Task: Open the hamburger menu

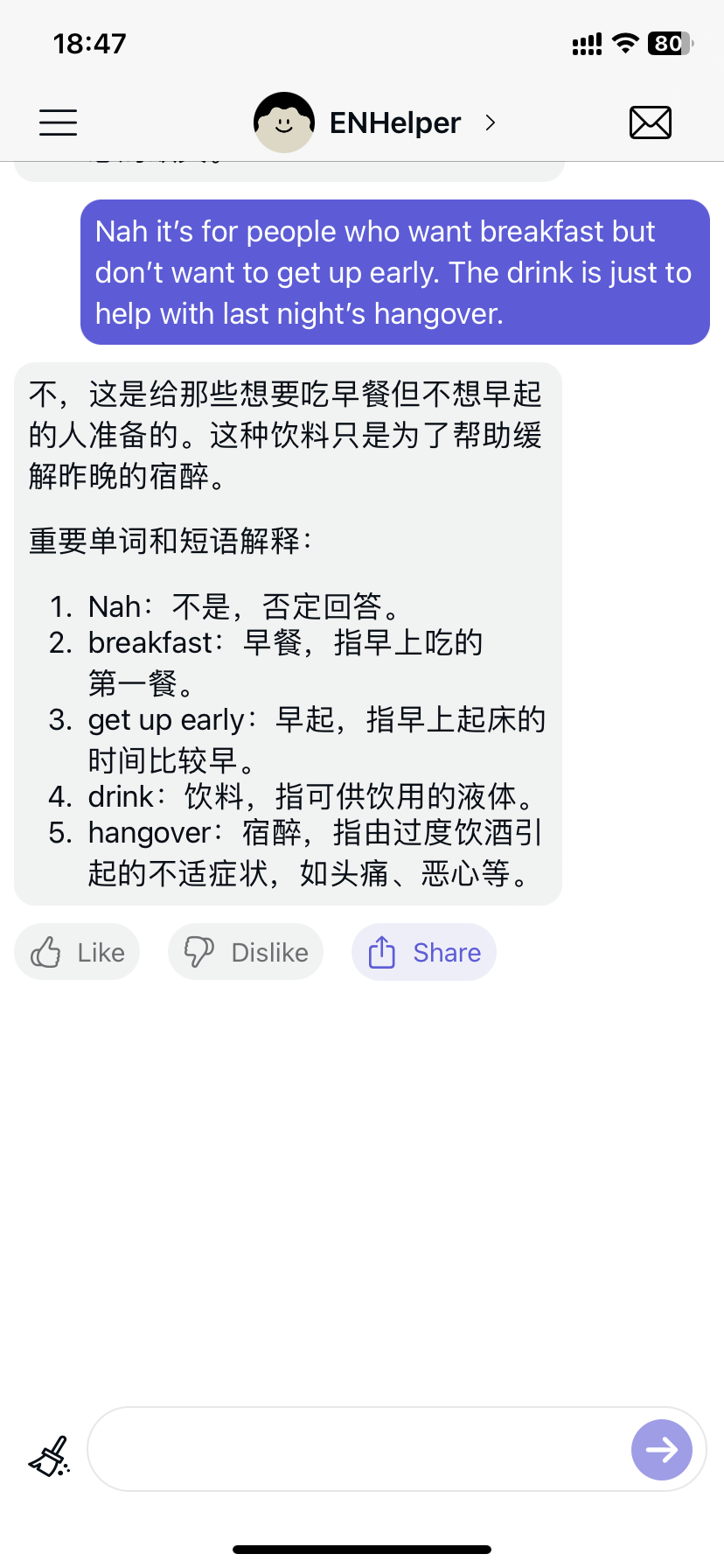Action: (59, 122)
